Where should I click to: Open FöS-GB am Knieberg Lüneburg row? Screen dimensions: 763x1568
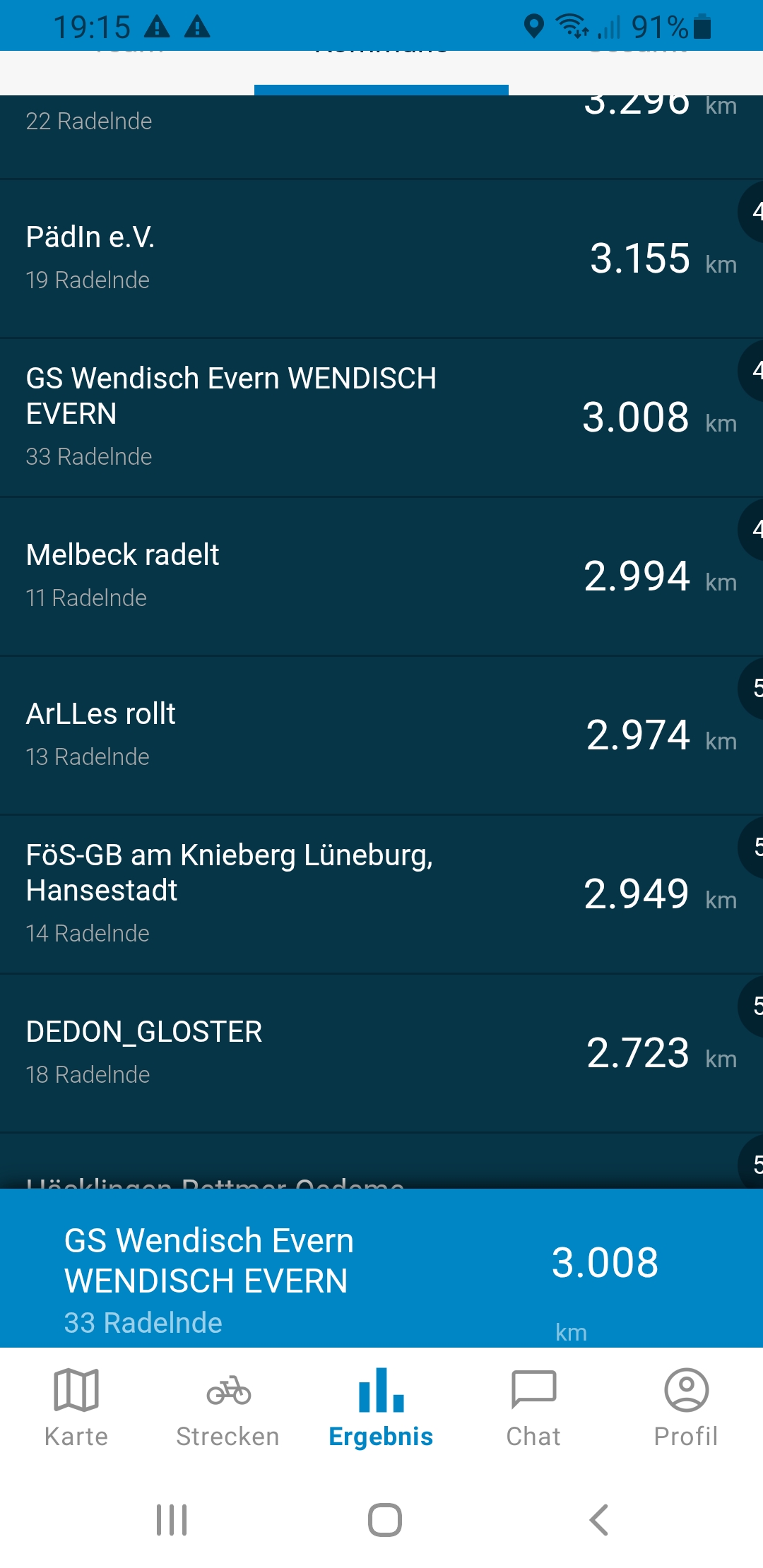point(381,894)
